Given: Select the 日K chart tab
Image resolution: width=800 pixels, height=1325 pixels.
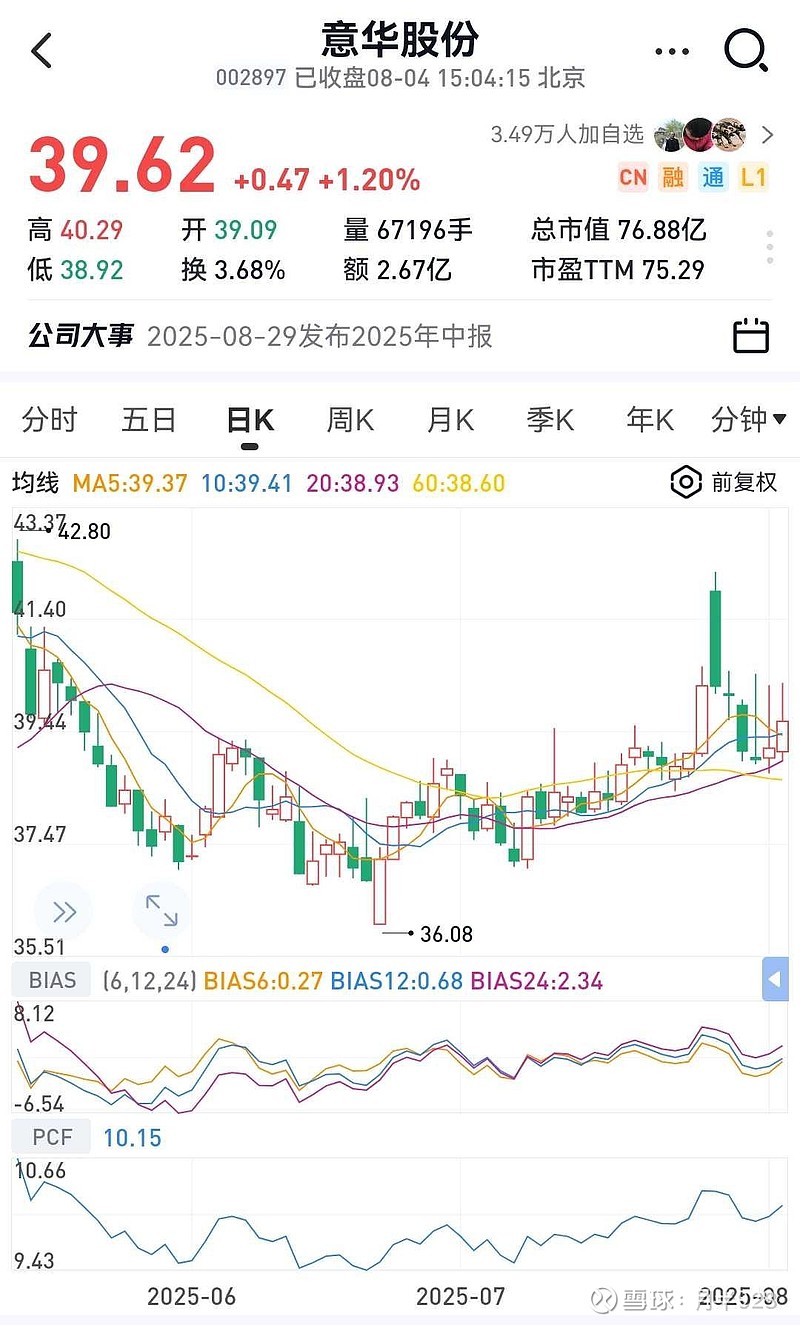Looking at the screenshot, I should [250, 420].
